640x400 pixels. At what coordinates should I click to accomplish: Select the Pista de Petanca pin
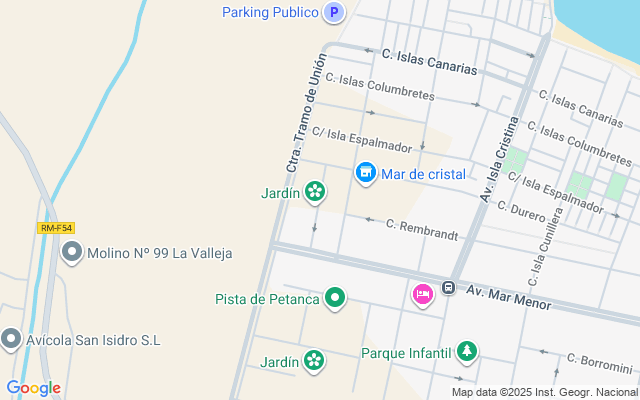click(336, 298)
